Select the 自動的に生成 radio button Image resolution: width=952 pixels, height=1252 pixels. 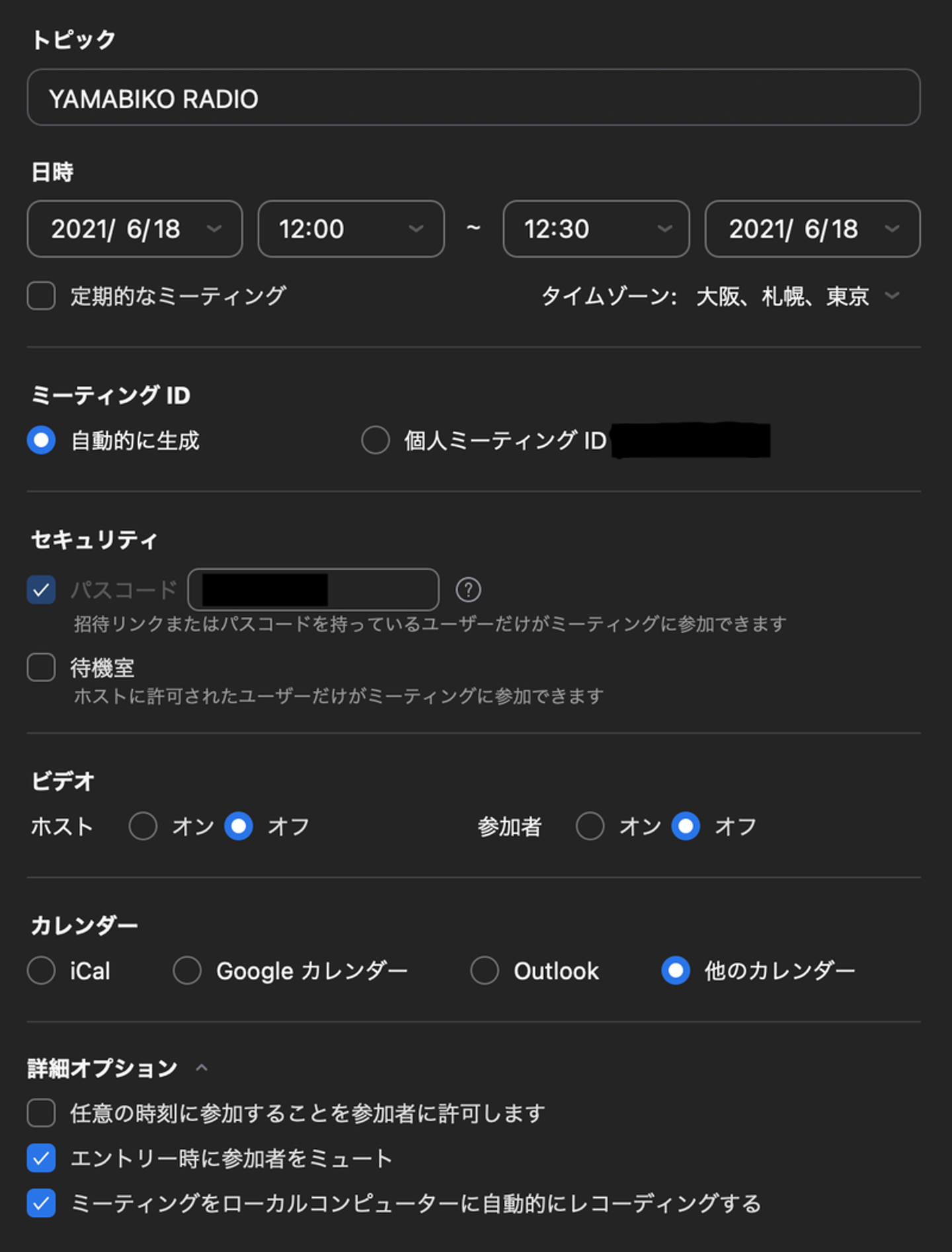tap(42, 440)
